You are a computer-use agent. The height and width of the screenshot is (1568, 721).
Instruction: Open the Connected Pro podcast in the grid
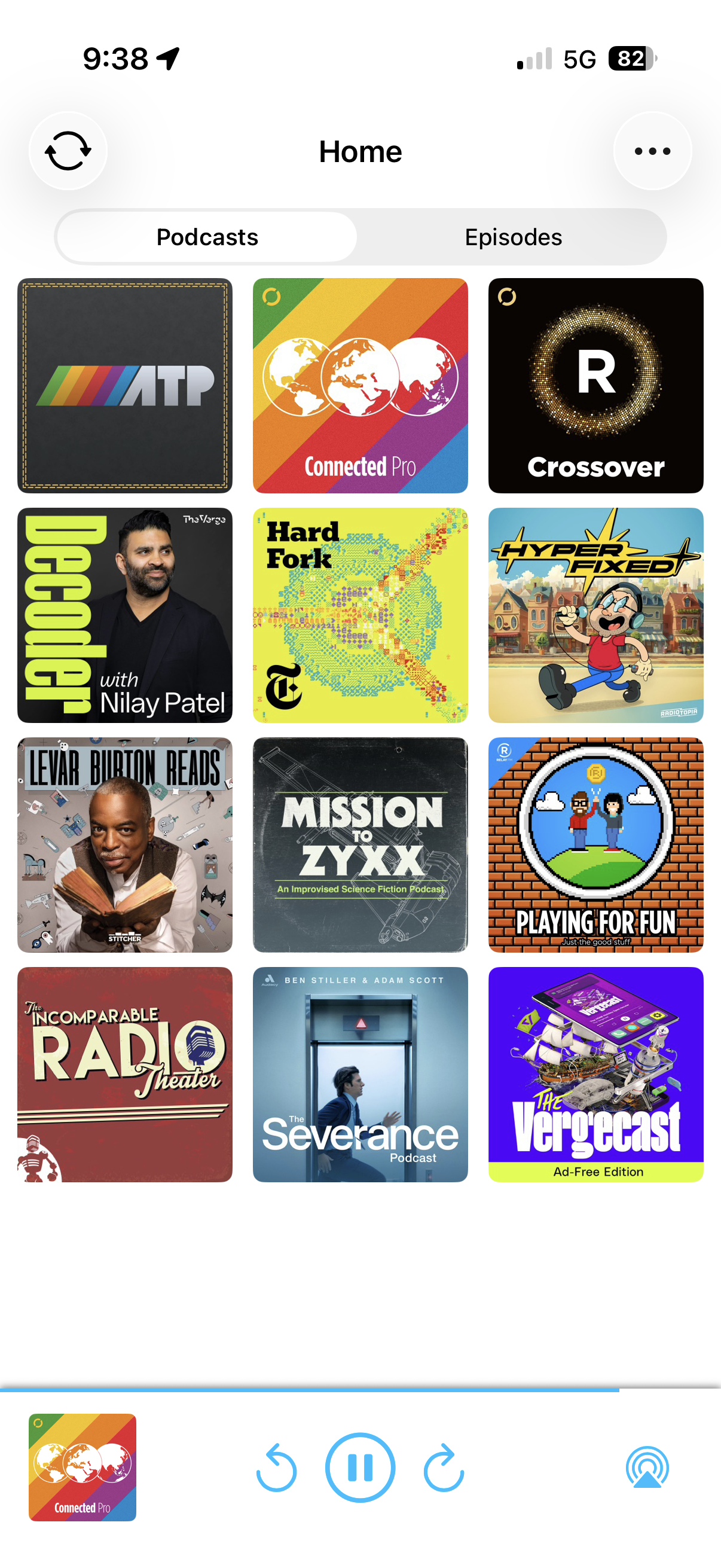tap(360, 385)
